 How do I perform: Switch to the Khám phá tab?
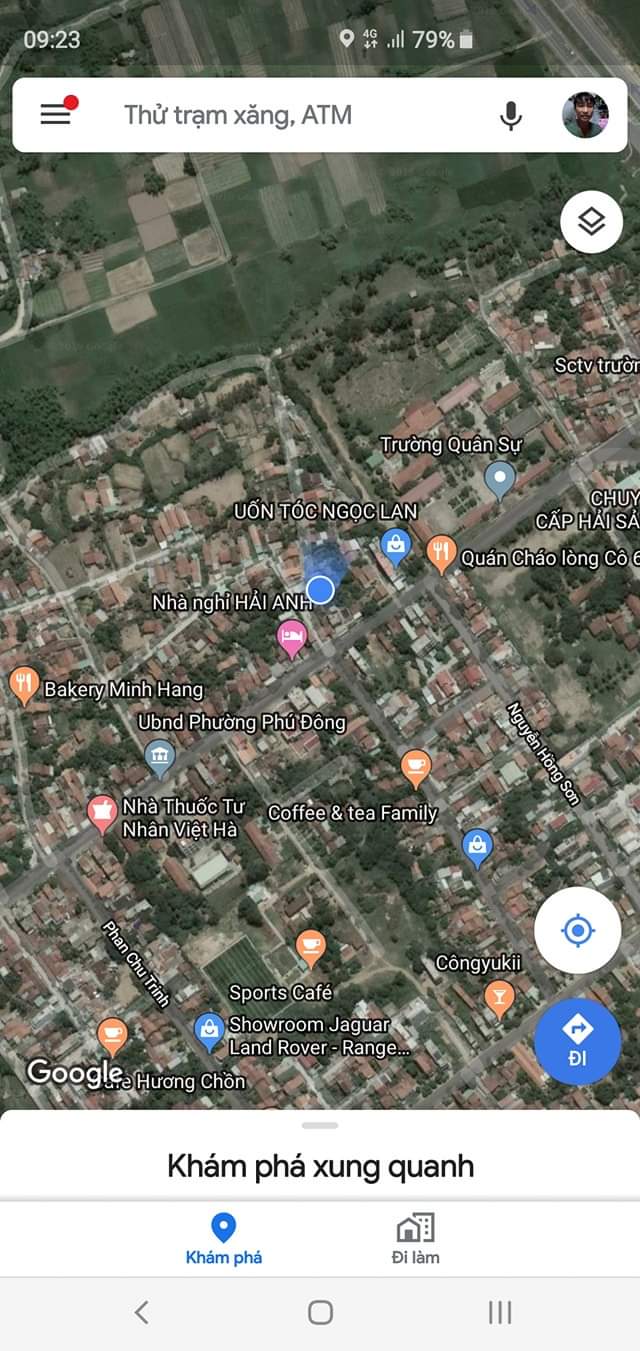click(x=224, y=1239)
